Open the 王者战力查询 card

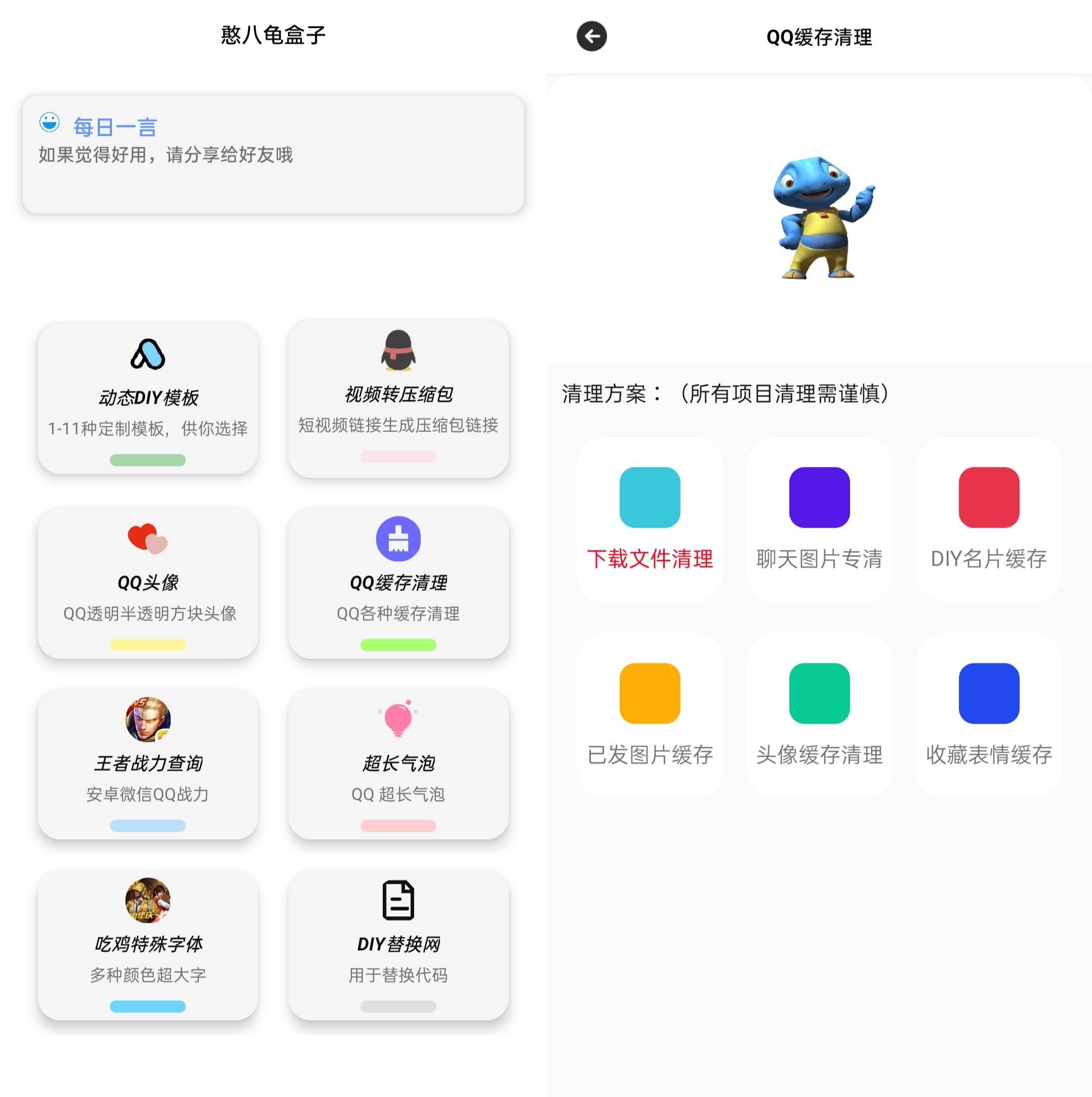click(147, 763)
